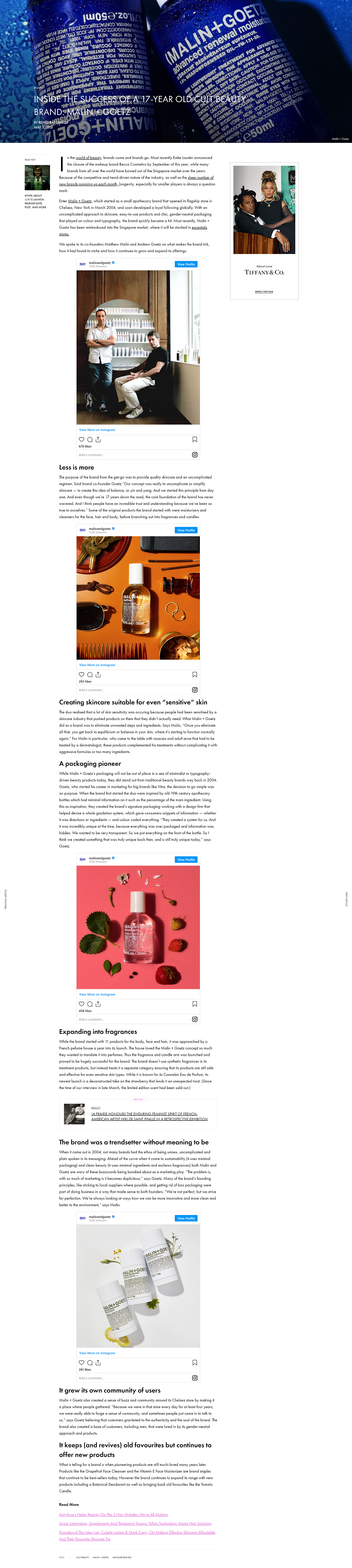This screenshot has height=1568, width=352.
Task: Tap View Profile on the post with 670 likes
Action: click(x=186, y=264)
